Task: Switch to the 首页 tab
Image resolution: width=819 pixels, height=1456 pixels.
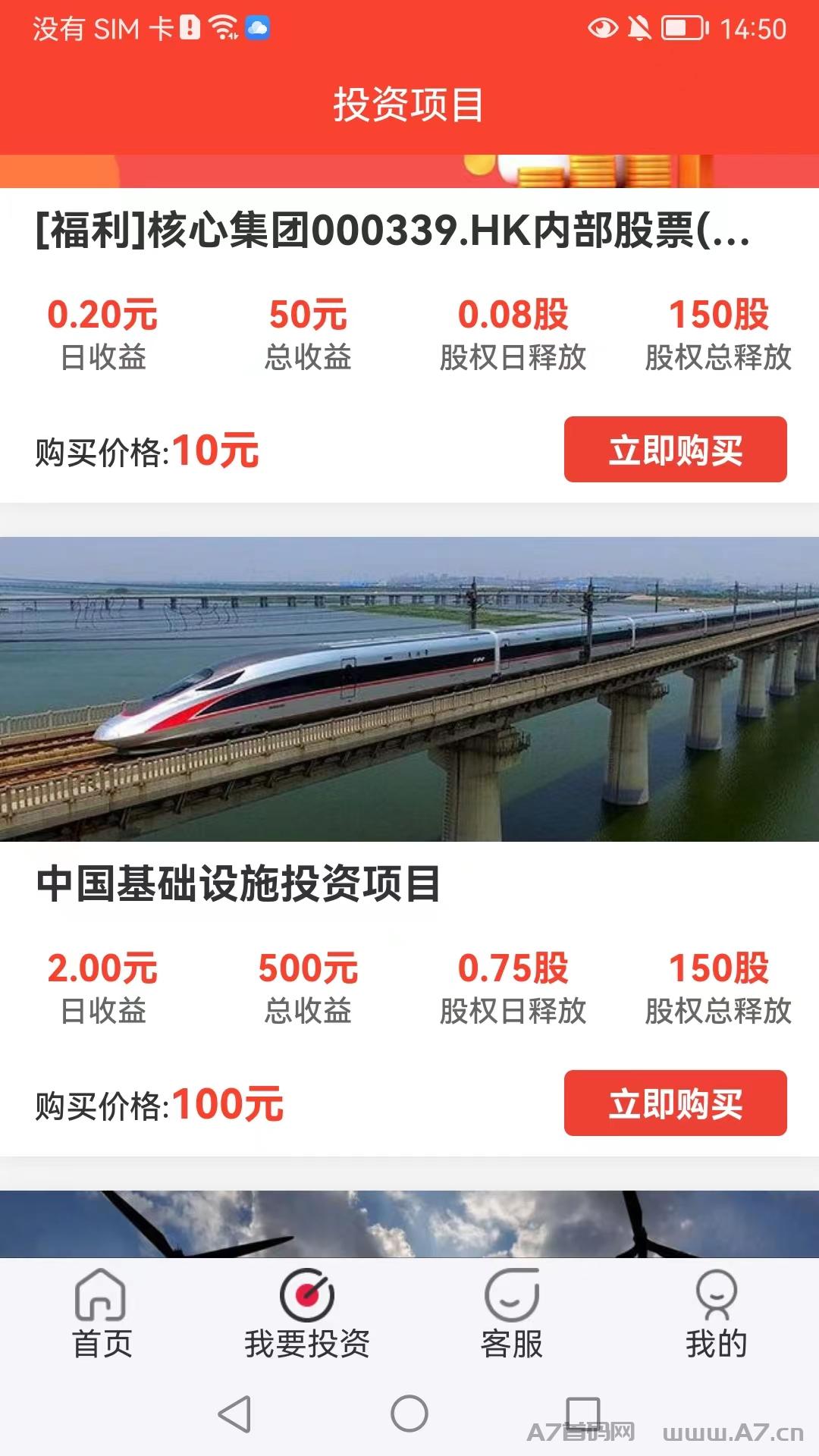Action: pyautogui.click(x=102, y=1314)
